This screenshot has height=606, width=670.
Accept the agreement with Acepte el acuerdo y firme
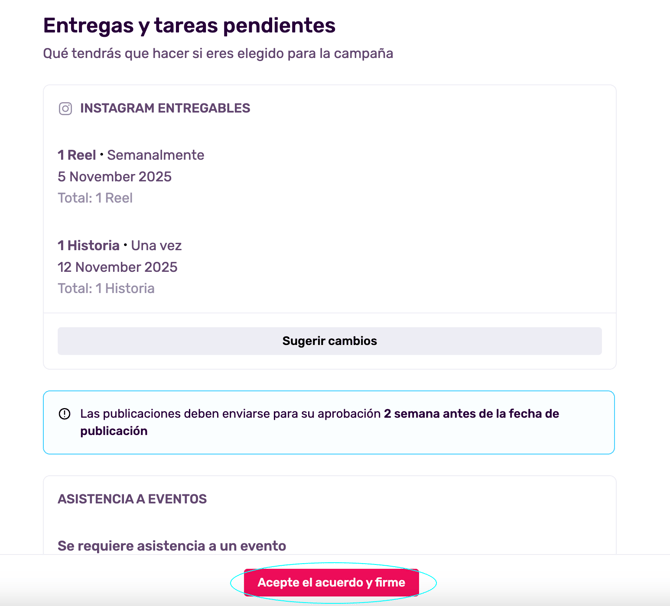pyautogui.click(x=331, y=583)
